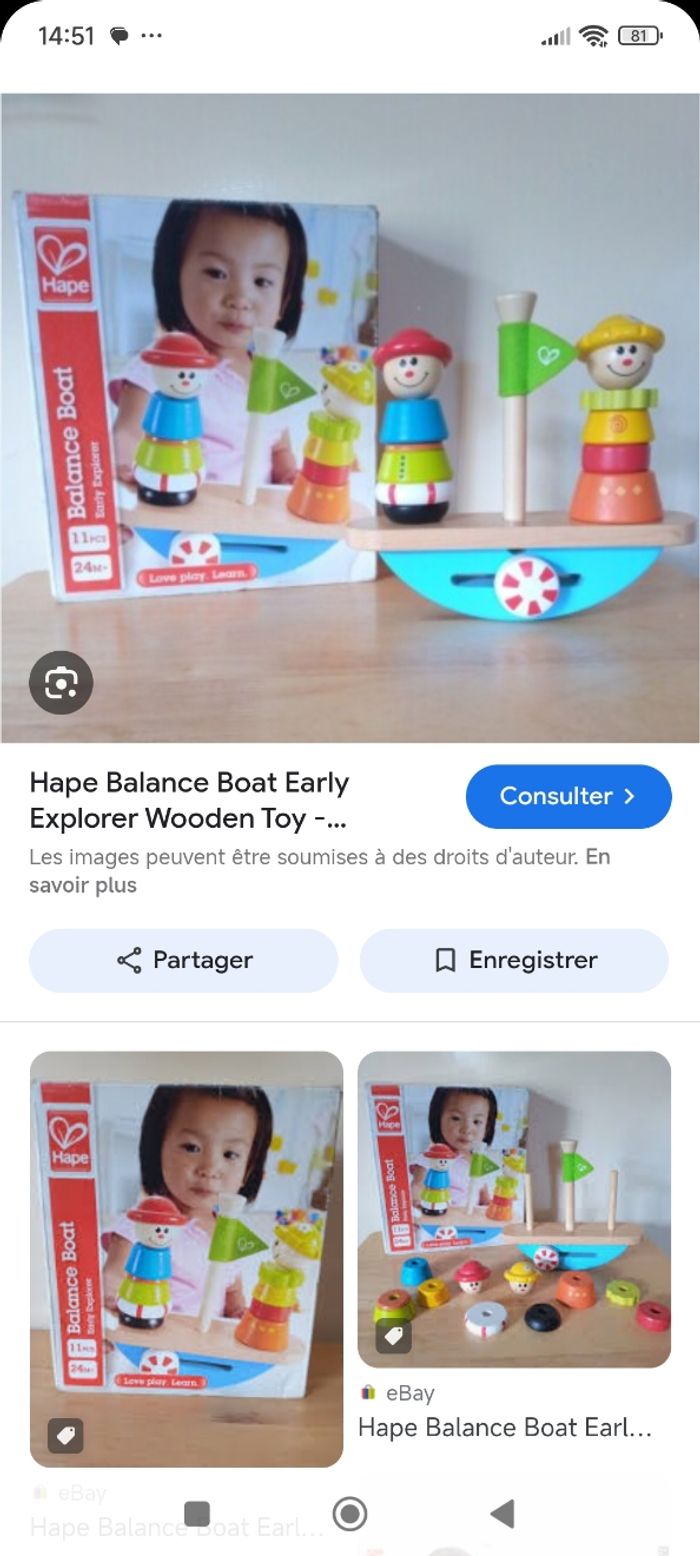Go back with the system back button

tap(502, 1514)
